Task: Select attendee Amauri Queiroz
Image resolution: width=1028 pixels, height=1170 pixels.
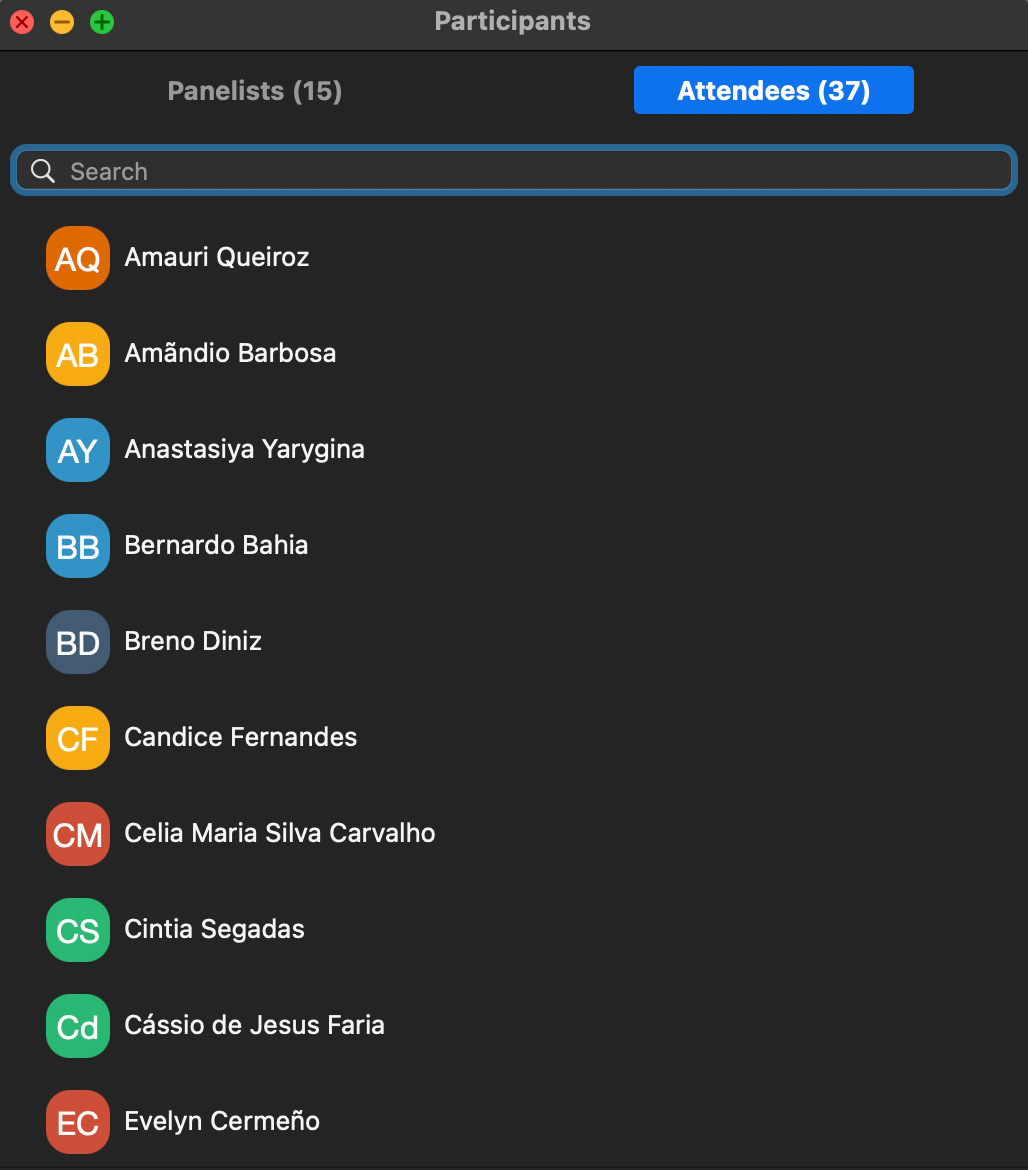Action: 216,258
